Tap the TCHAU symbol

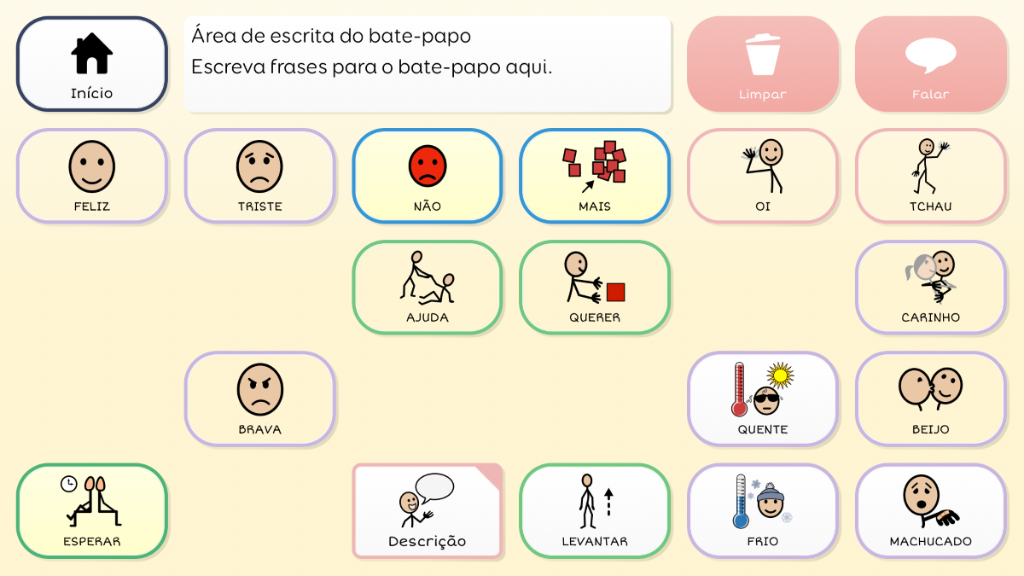tap(930, 176)
